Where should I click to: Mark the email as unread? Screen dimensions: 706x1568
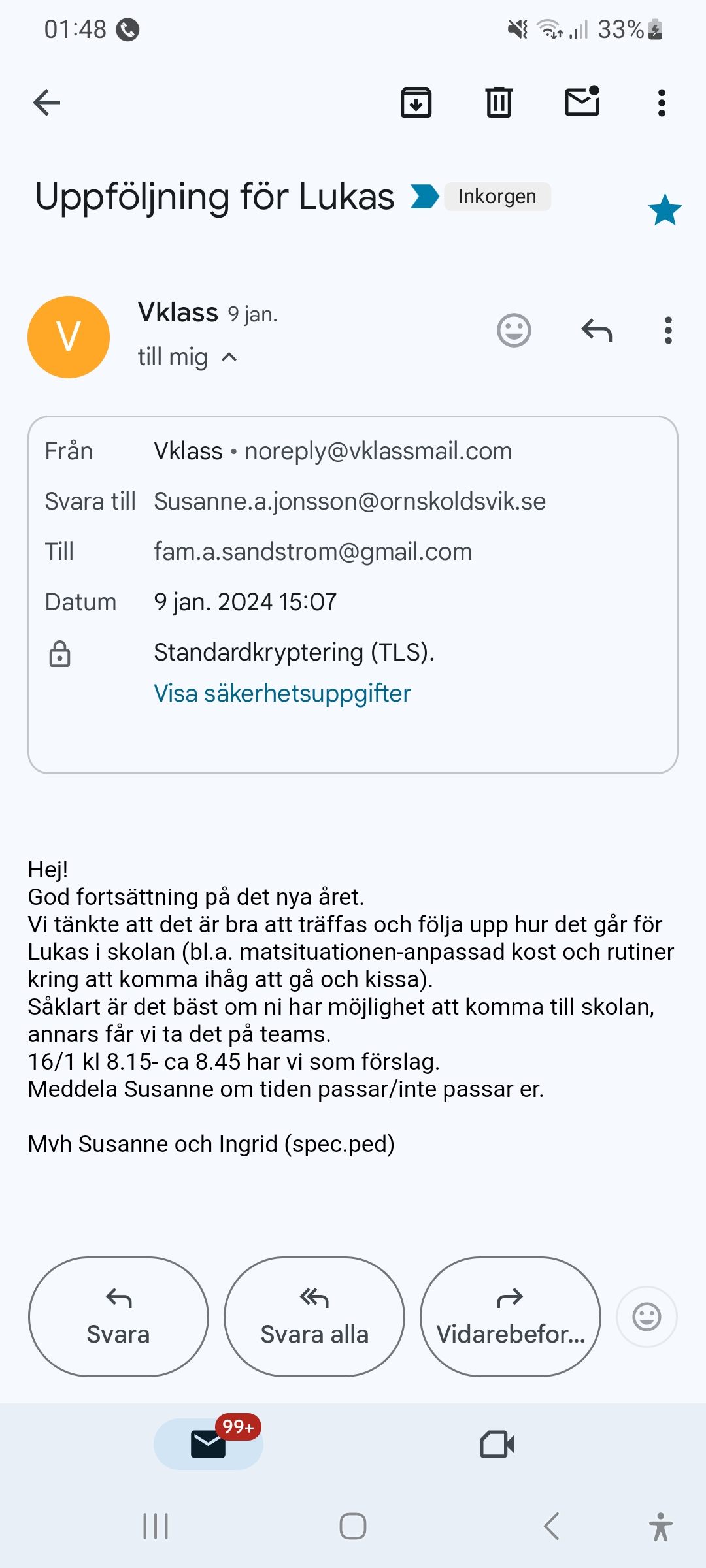(x=582, y=103)
